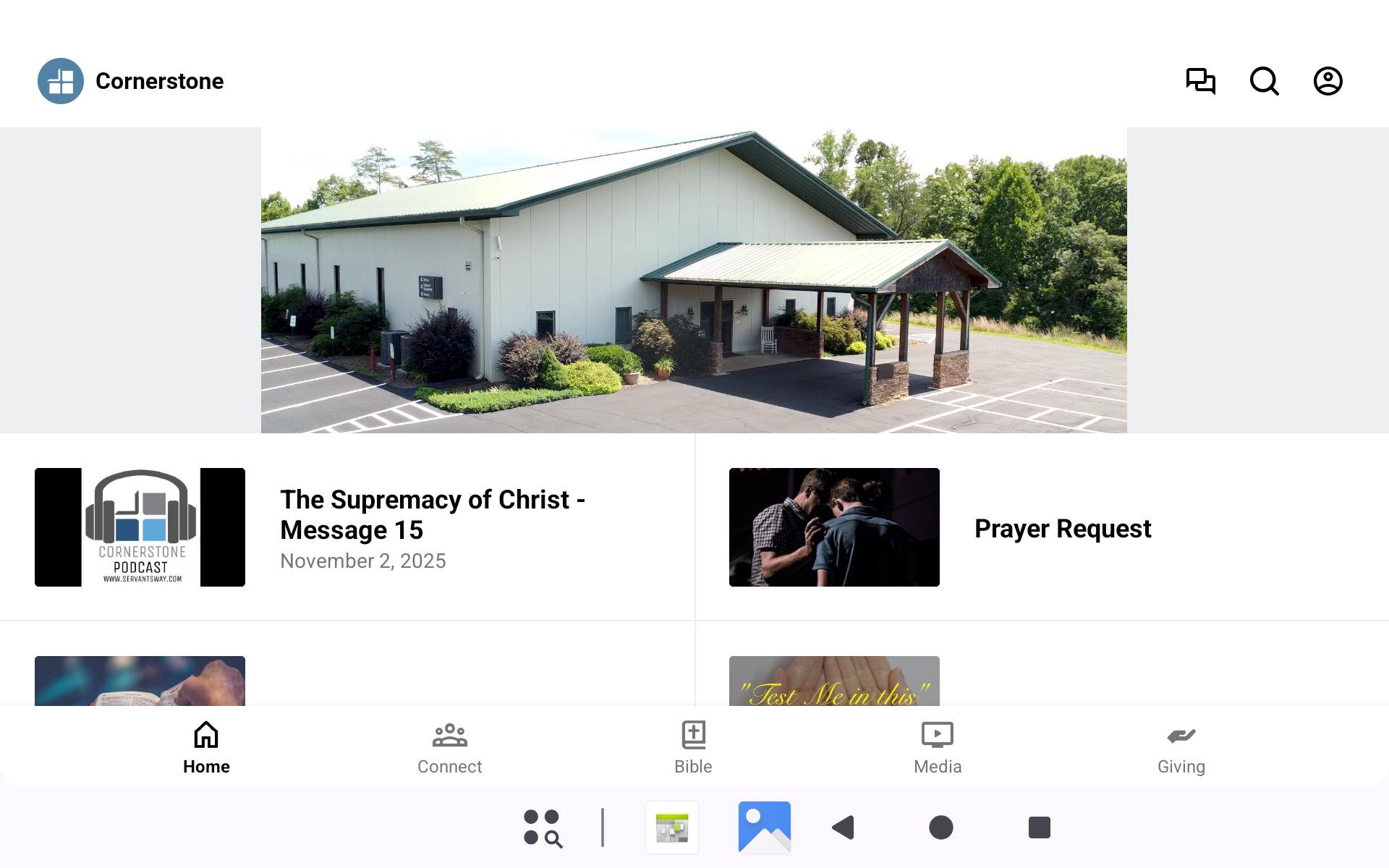The image size is (1389, 868).
Task: Open the church building banner image
Action: coord(693,281)
